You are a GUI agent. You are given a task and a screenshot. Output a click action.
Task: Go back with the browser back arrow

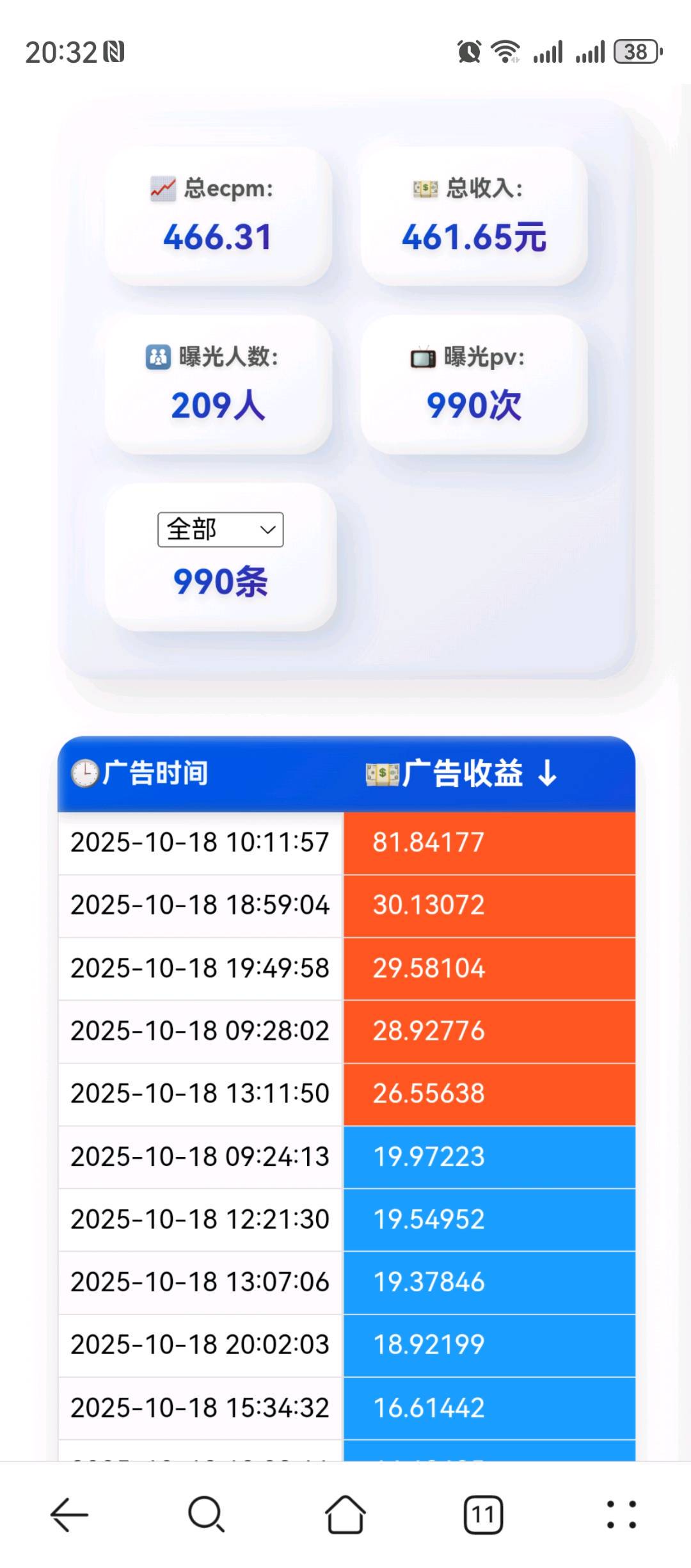(69, 1515)
